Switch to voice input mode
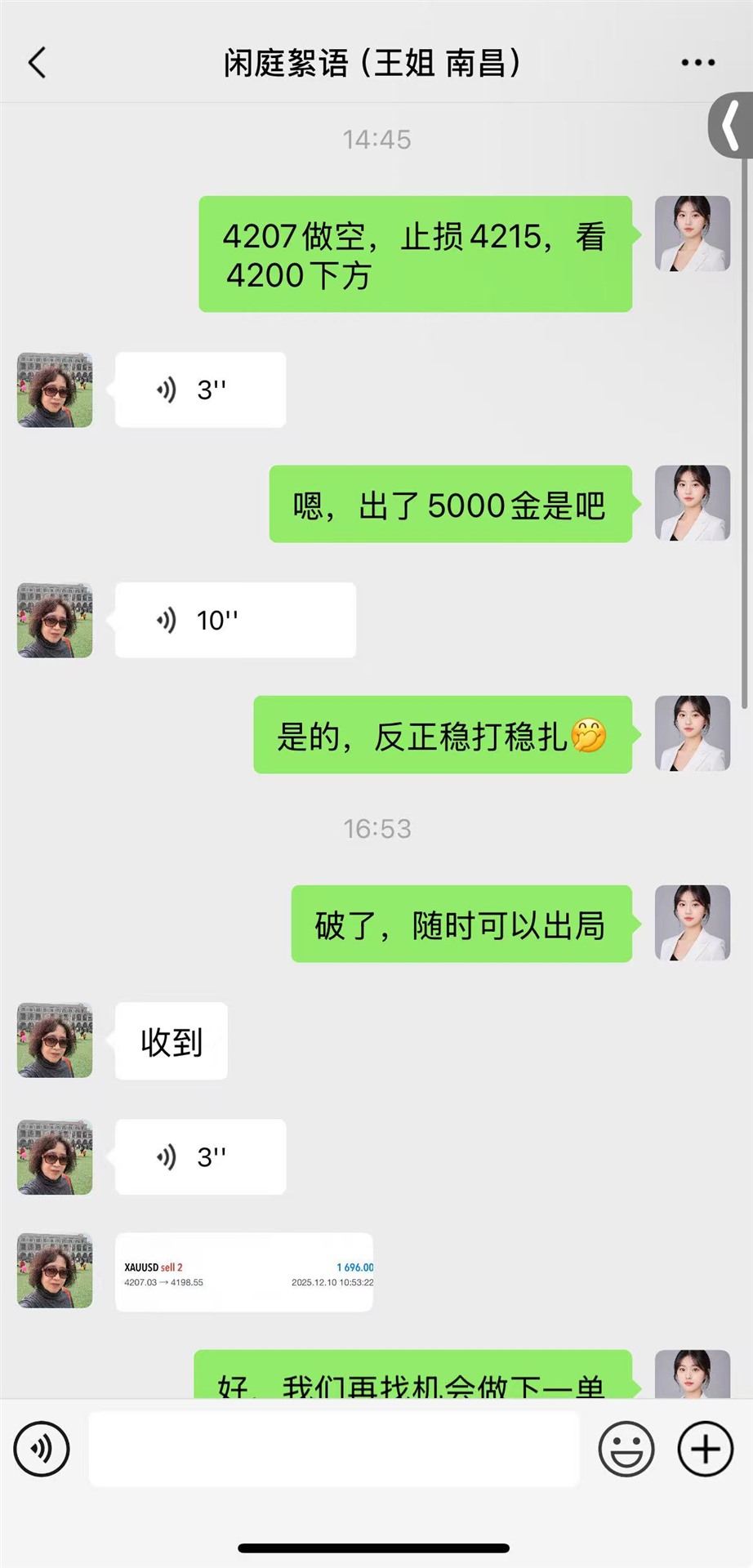Viewport: 753px width, 1568px height. coord(42,1449)
